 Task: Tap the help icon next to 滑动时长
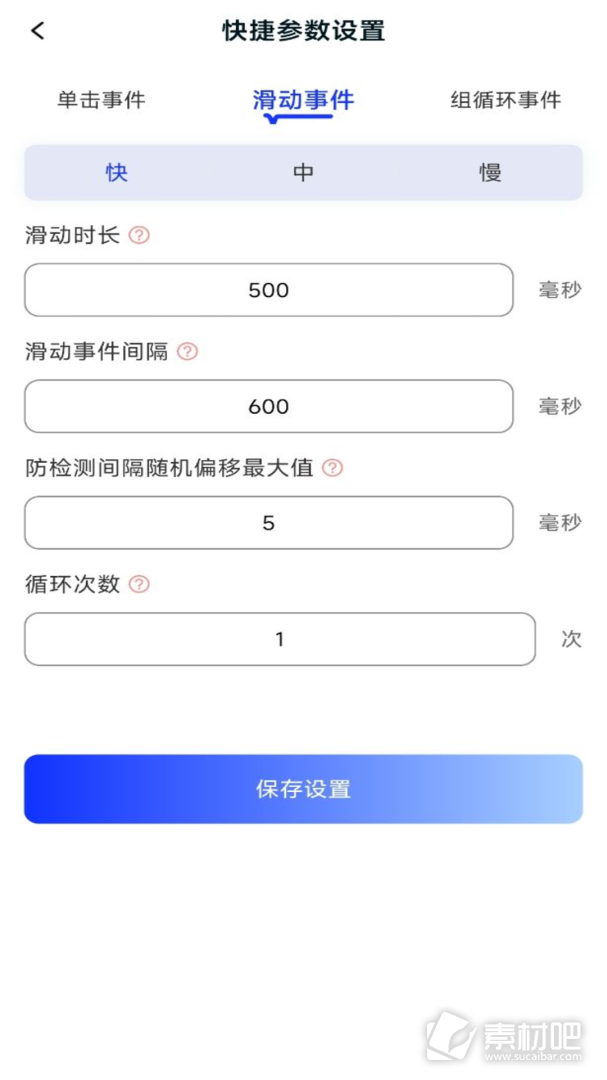(x=139, y=236)
